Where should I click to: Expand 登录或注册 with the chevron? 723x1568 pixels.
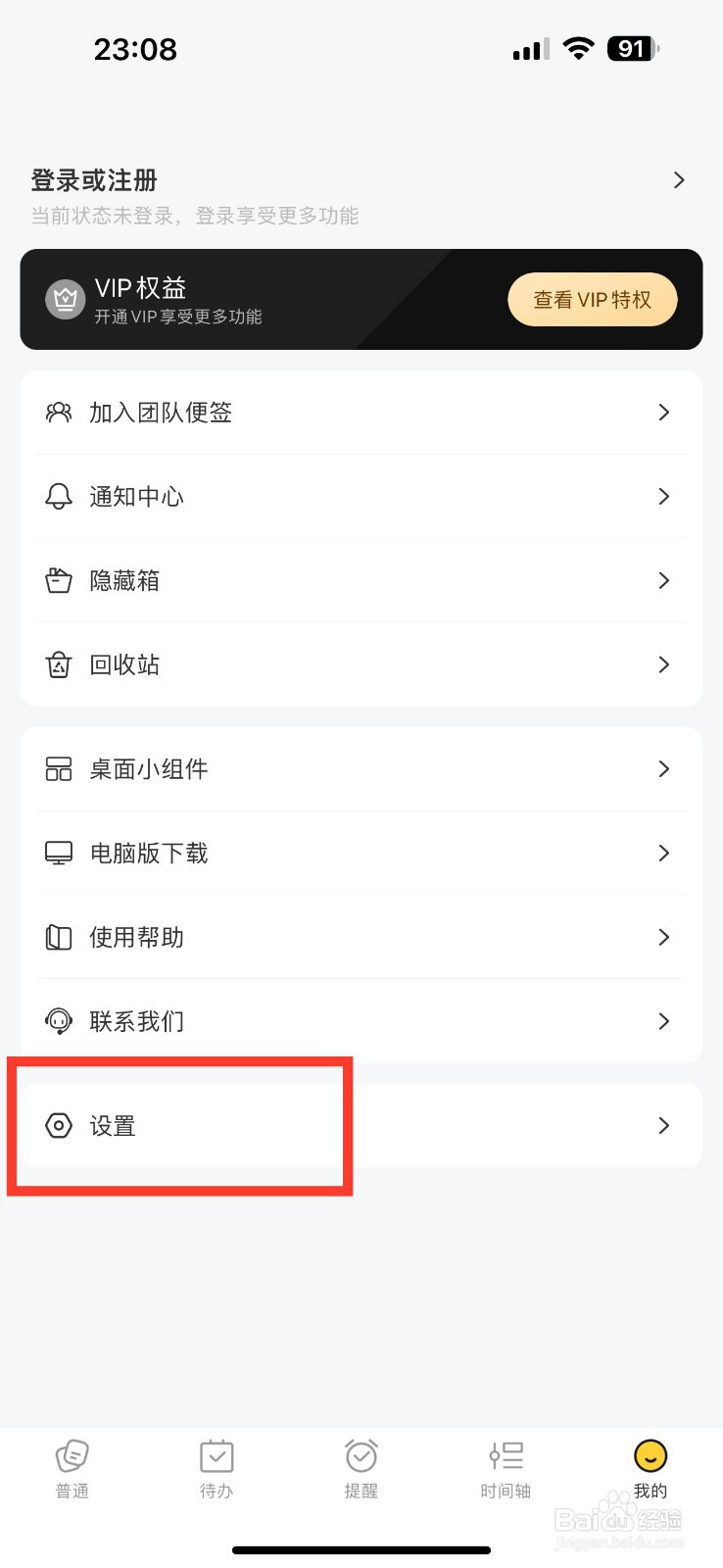pos(678,179)
